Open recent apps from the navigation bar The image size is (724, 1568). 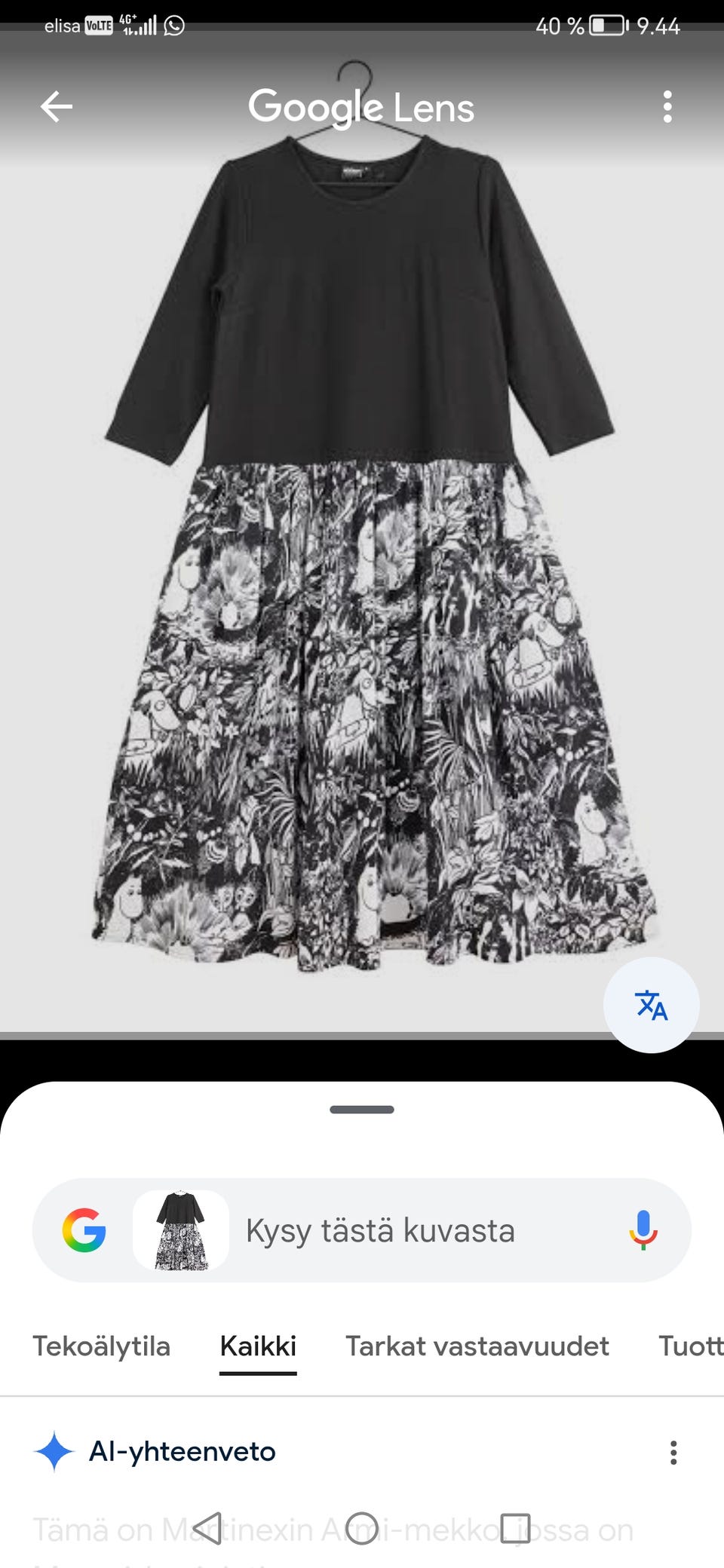point(515,1528)
